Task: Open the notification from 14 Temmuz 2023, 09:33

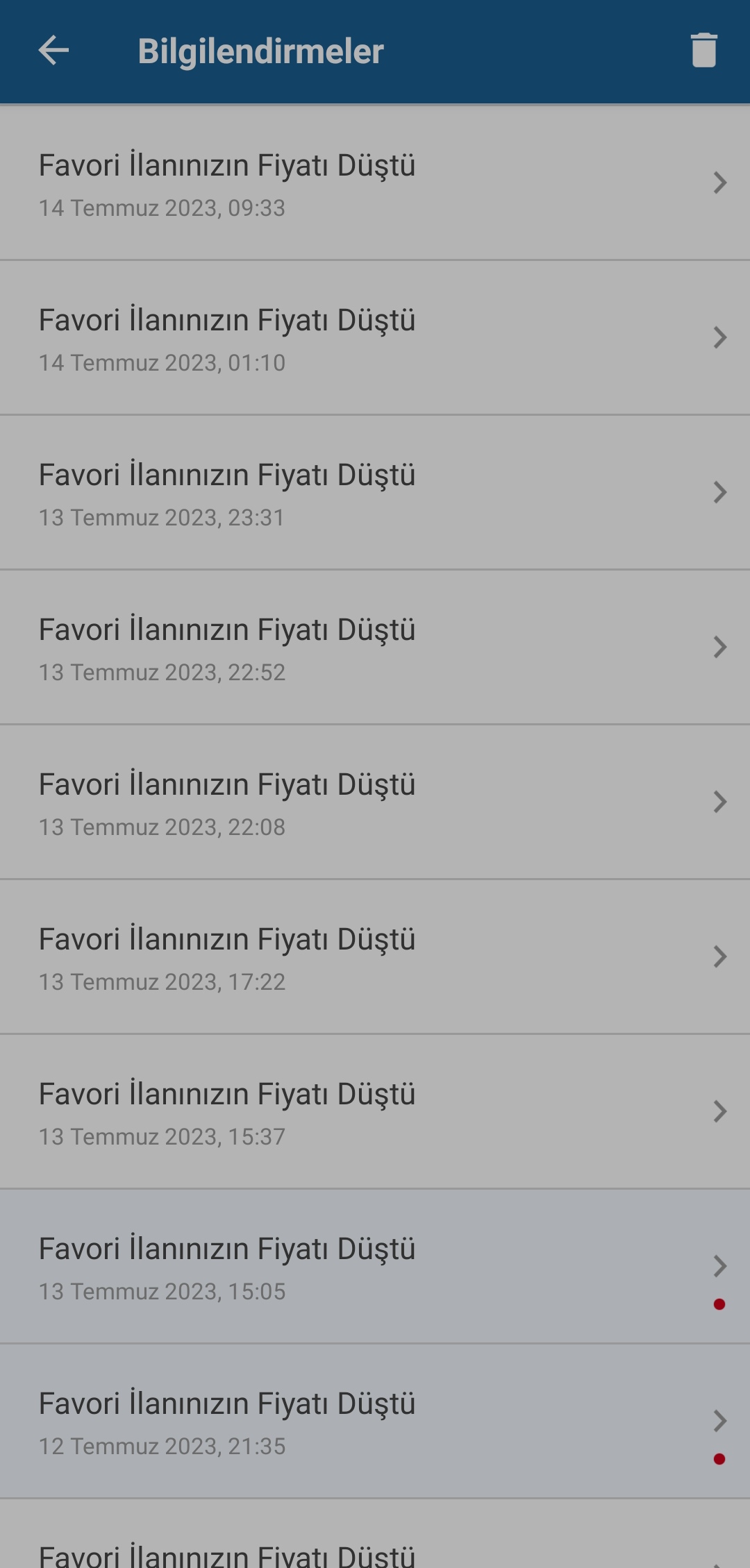Action: pyautogui.click(x=375, y=183)
